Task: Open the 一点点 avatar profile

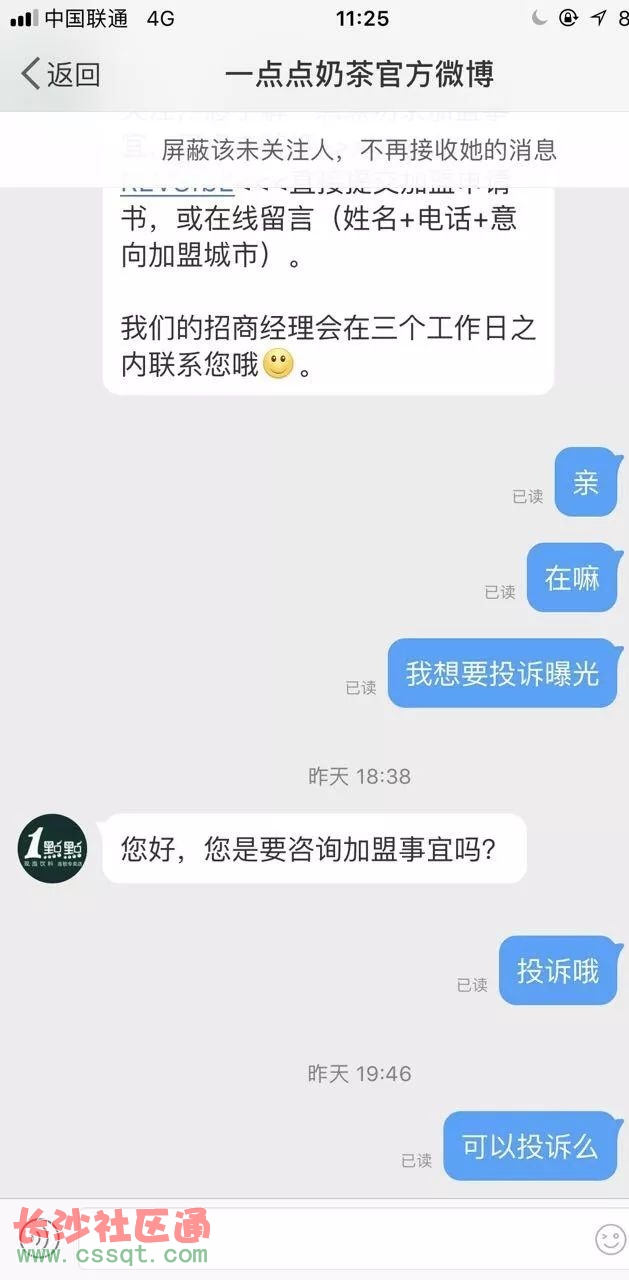Action: (x=52, y=849)
